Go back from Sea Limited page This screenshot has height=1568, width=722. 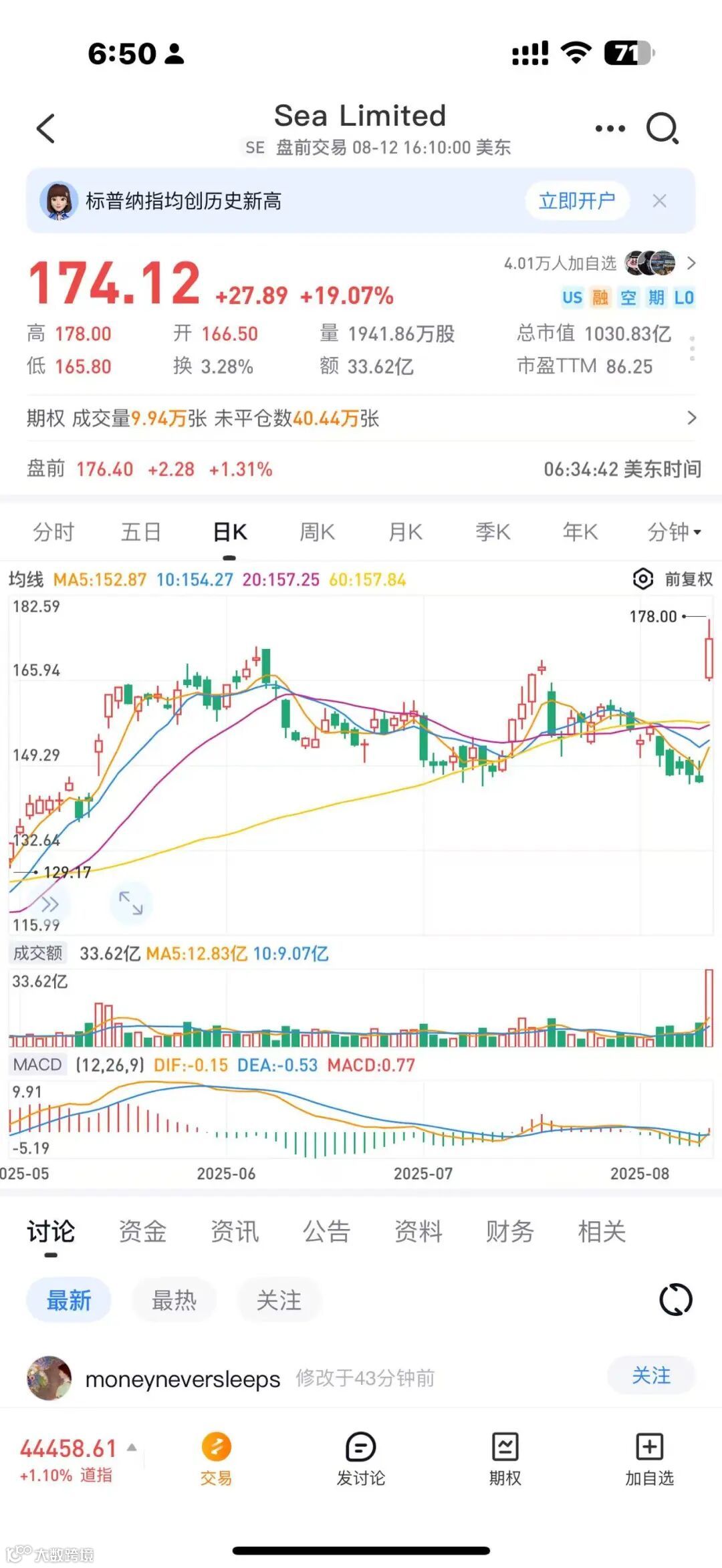45,128
